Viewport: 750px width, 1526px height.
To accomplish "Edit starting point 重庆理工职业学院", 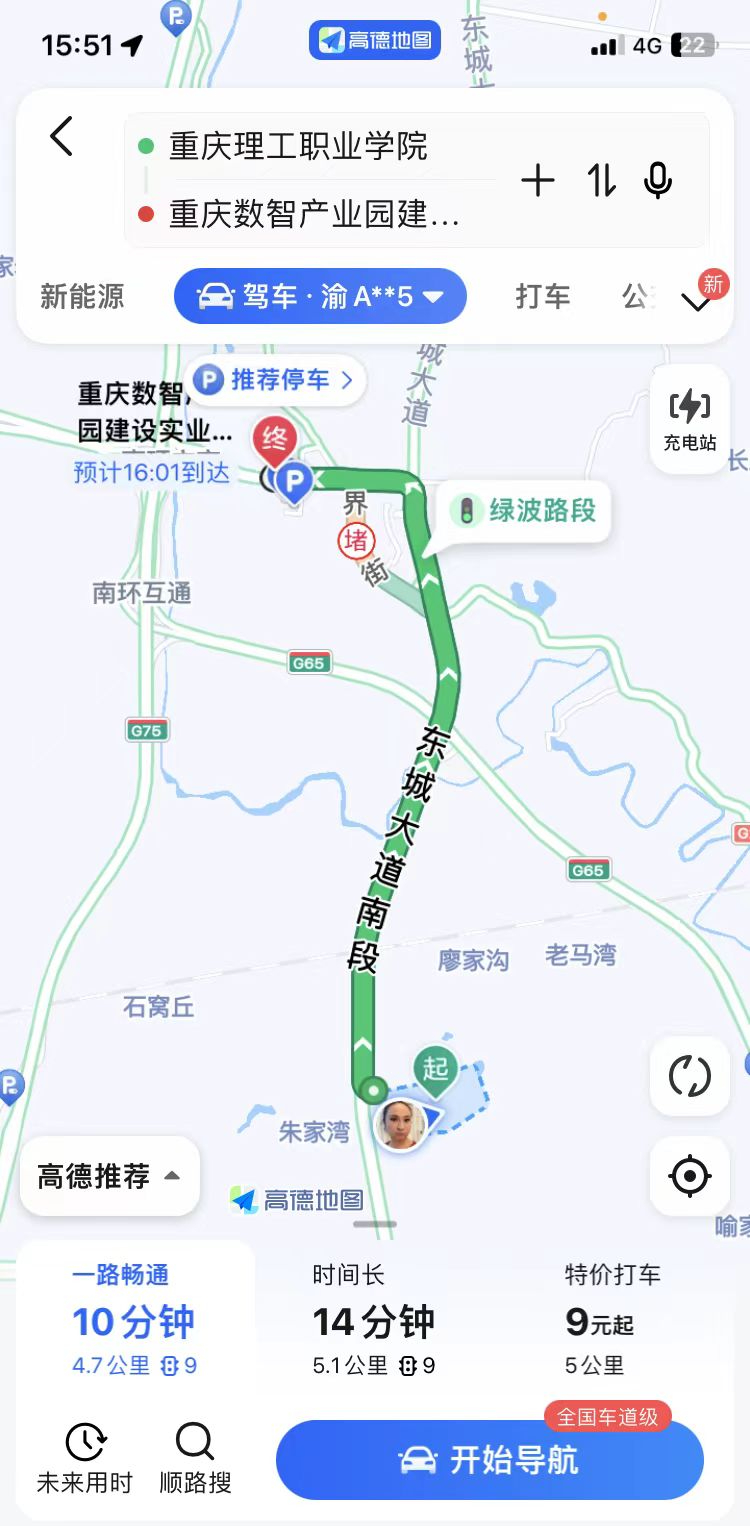I will click(298, 147).
